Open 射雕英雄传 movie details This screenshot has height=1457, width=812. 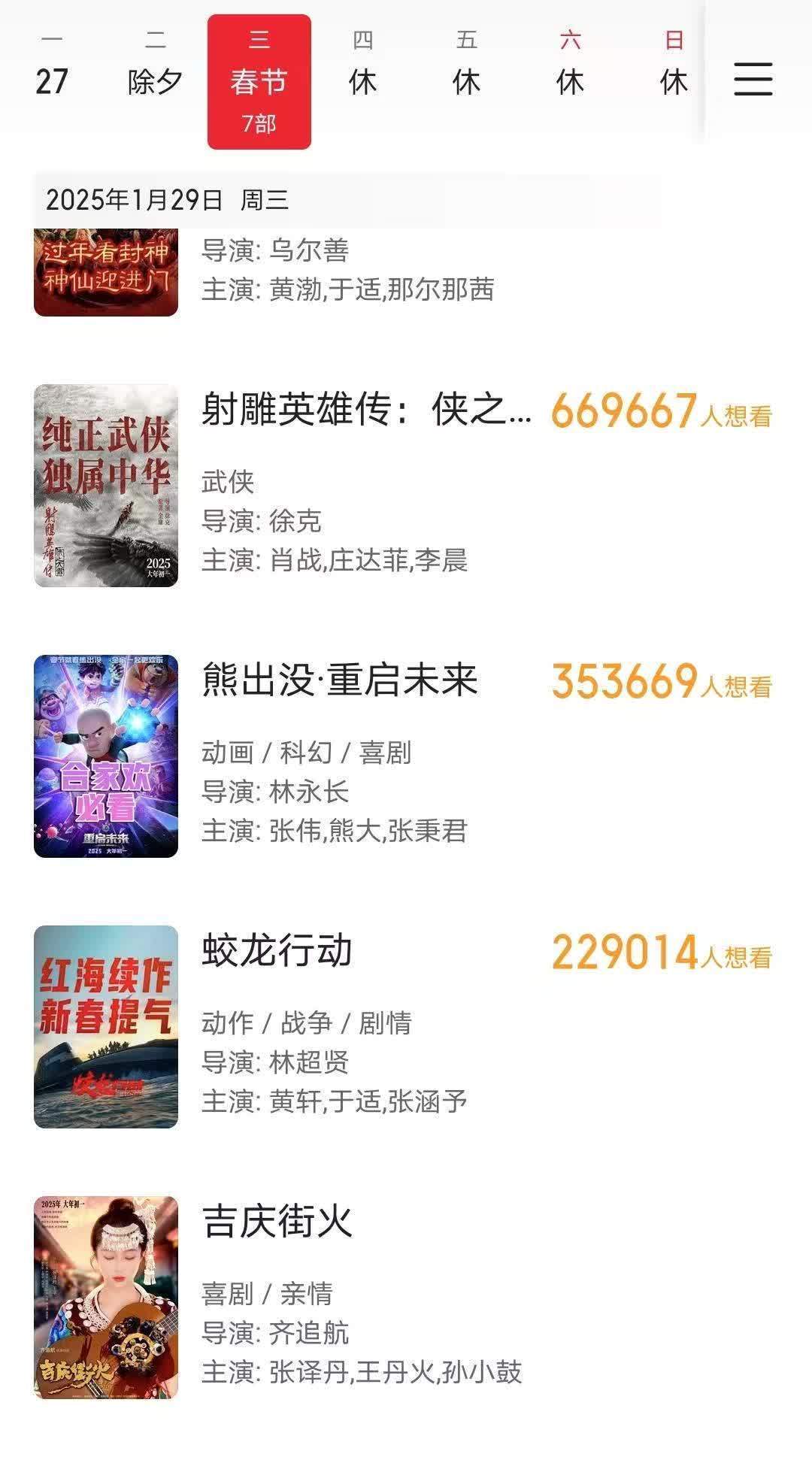point(366,410)
